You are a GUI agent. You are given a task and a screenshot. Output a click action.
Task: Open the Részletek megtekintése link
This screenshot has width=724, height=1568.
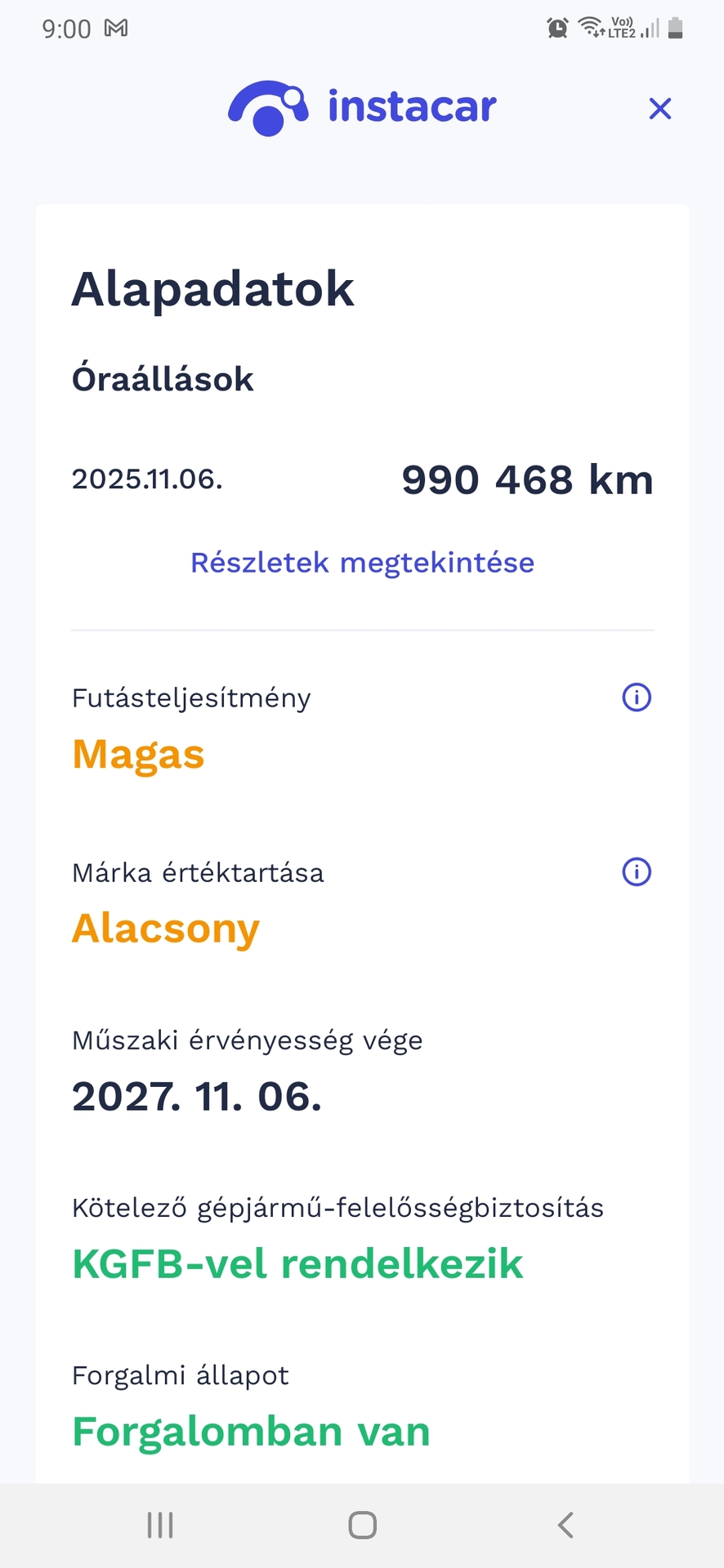pyautogui.click(x=362, y=563)
